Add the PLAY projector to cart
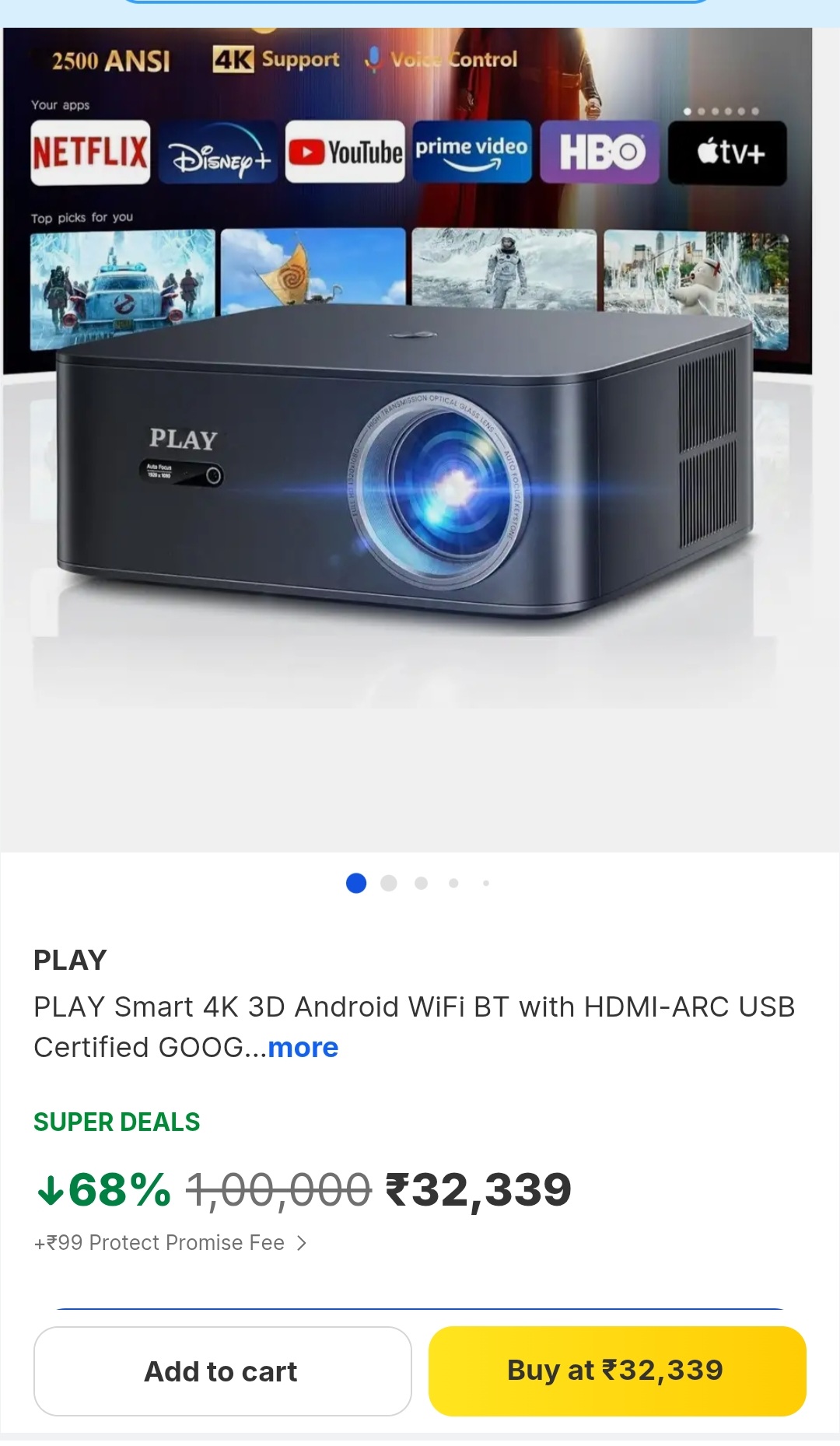This screenshot has height=1446, width=840. click(222, 1371)
